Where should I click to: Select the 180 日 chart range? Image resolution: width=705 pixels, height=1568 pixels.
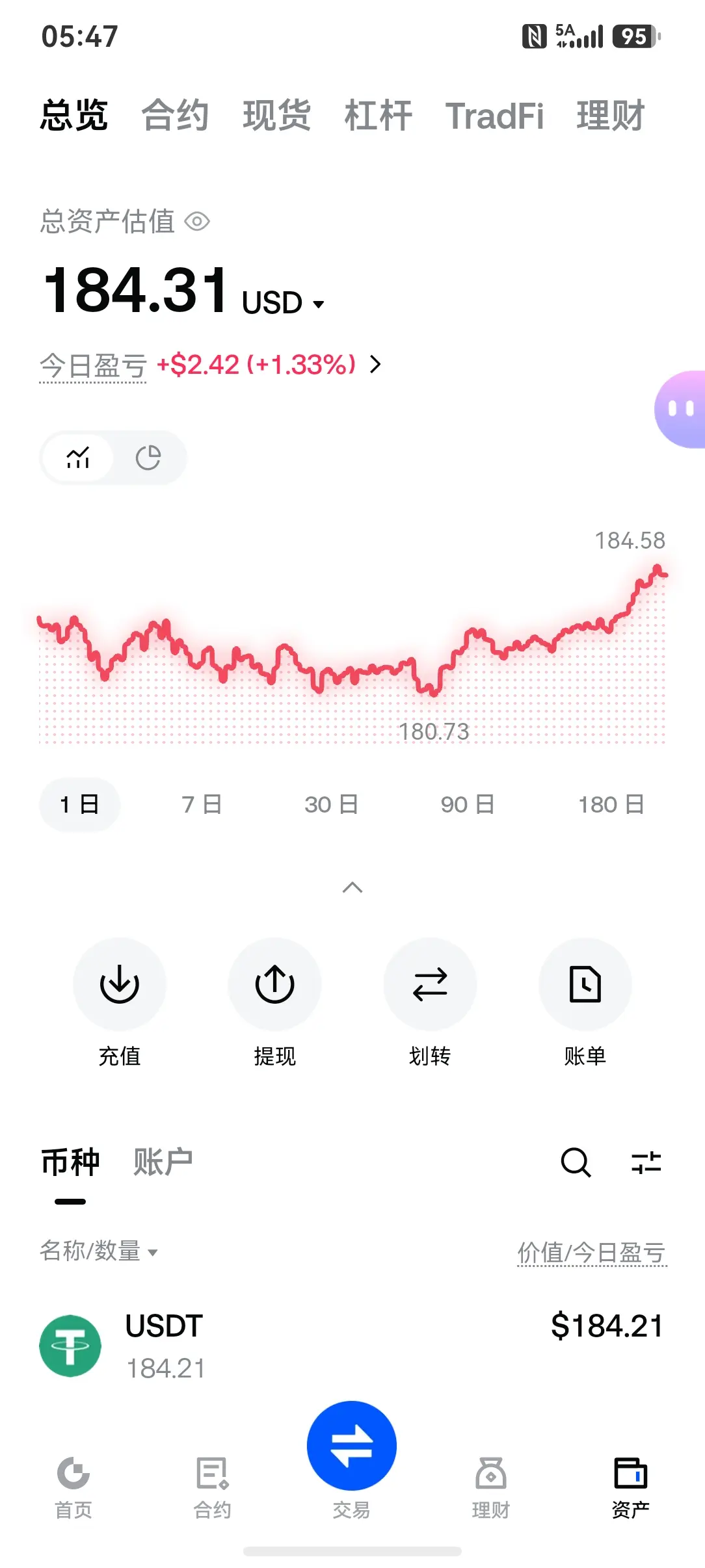click(611, 804)
